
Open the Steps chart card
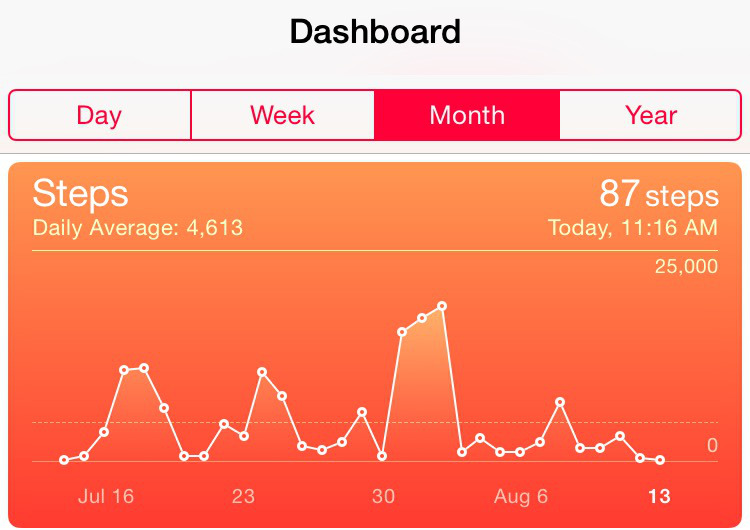pos(375,345)
